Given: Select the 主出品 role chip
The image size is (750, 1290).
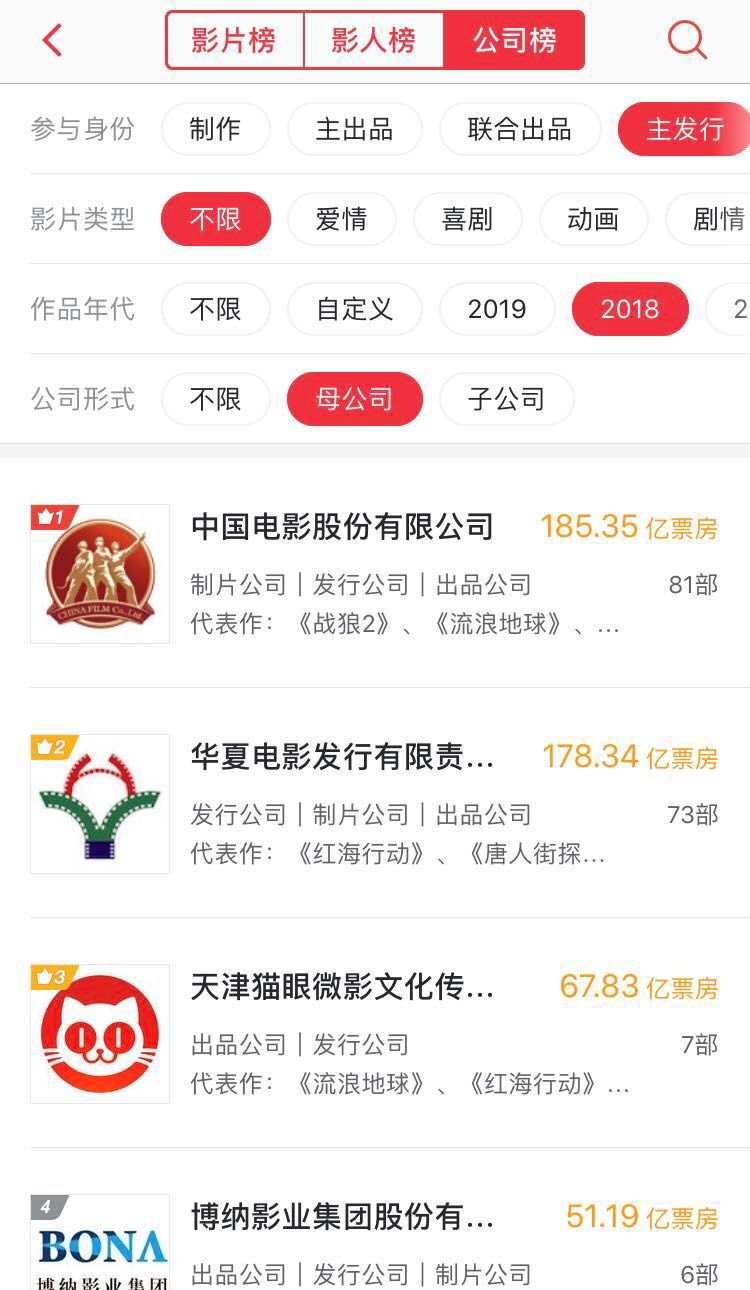Looking at the screenshot, I should pyautogui.click(x=354, y=129).
